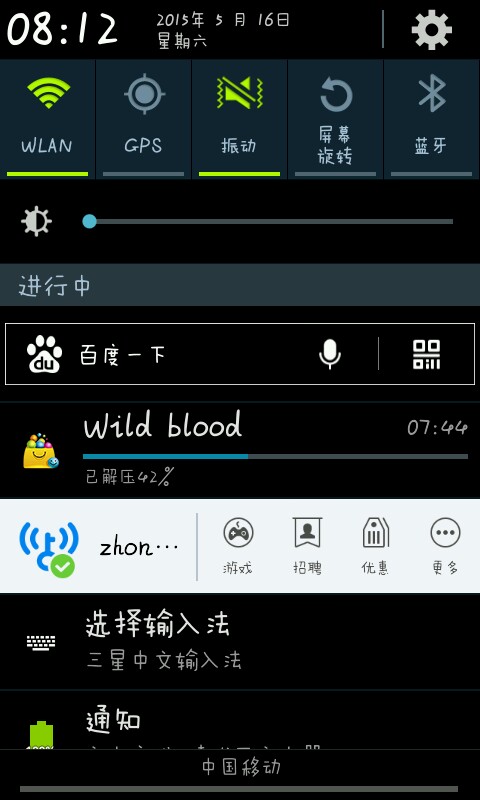Open the zhon… WiFi connection entry
This screenshot has width=480, height=800.
pos(98,547)
